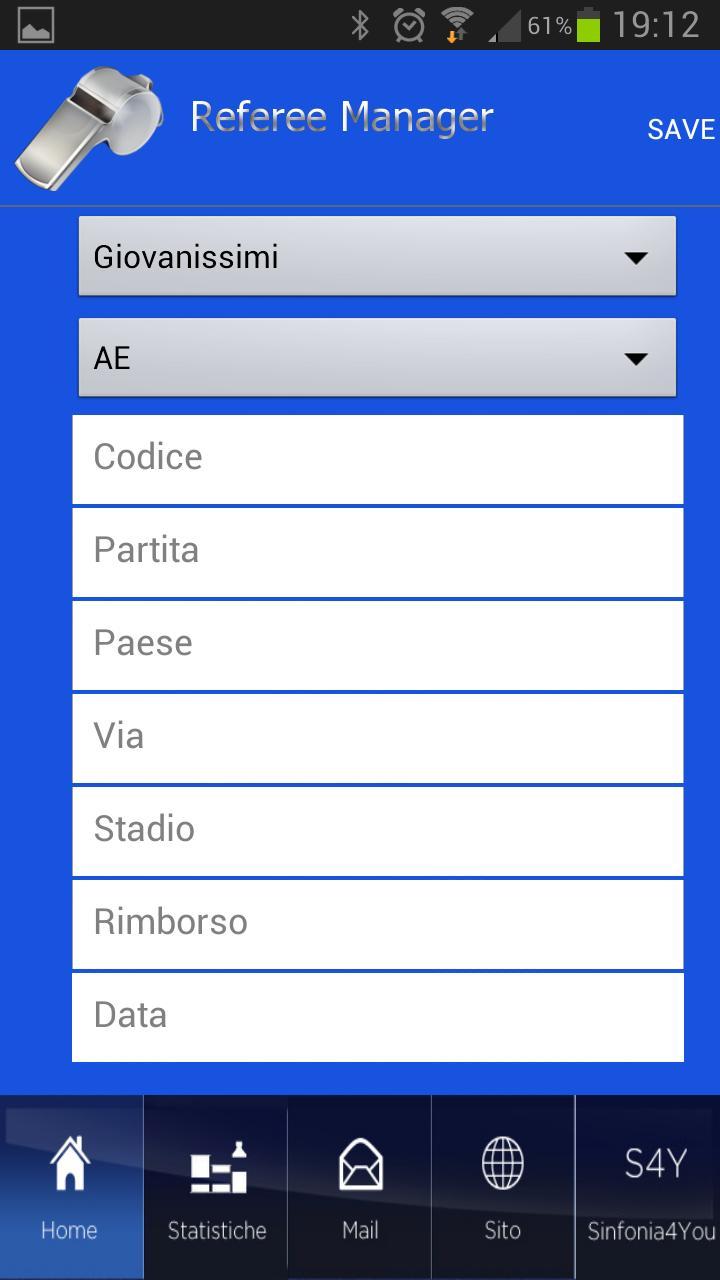Image resolution: width=720 pixels, height=1280 pixels.
Task: Open the Giovanissimi category dropdown
Action: [377, 255]
